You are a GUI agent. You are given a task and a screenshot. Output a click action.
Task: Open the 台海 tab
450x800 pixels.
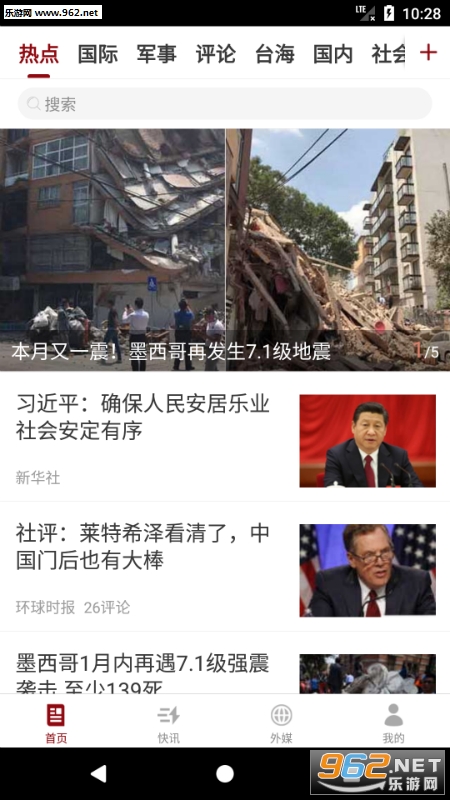(274, 54)
